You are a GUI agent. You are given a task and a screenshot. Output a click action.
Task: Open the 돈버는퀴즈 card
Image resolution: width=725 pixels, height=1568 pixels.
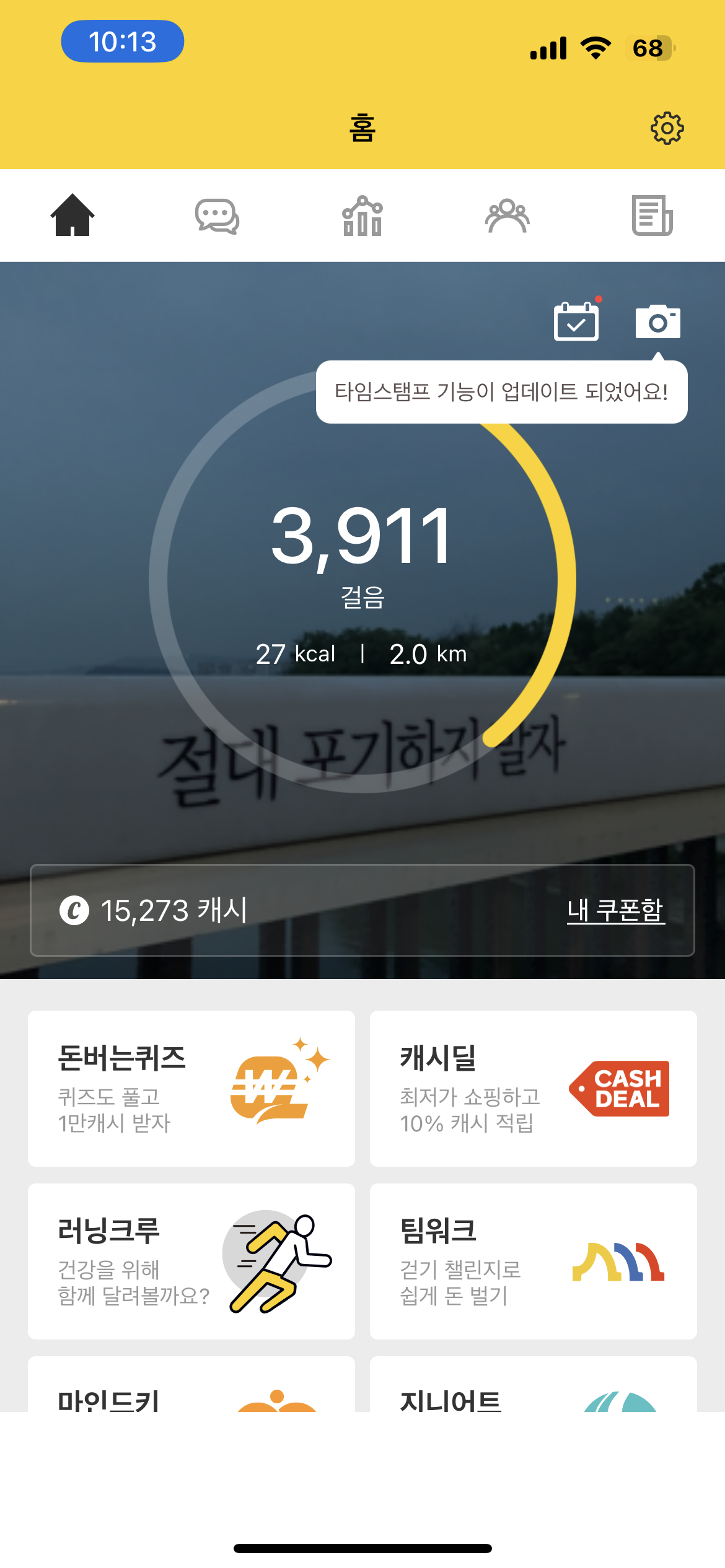pyautogui.click(x=191, y=1088)
